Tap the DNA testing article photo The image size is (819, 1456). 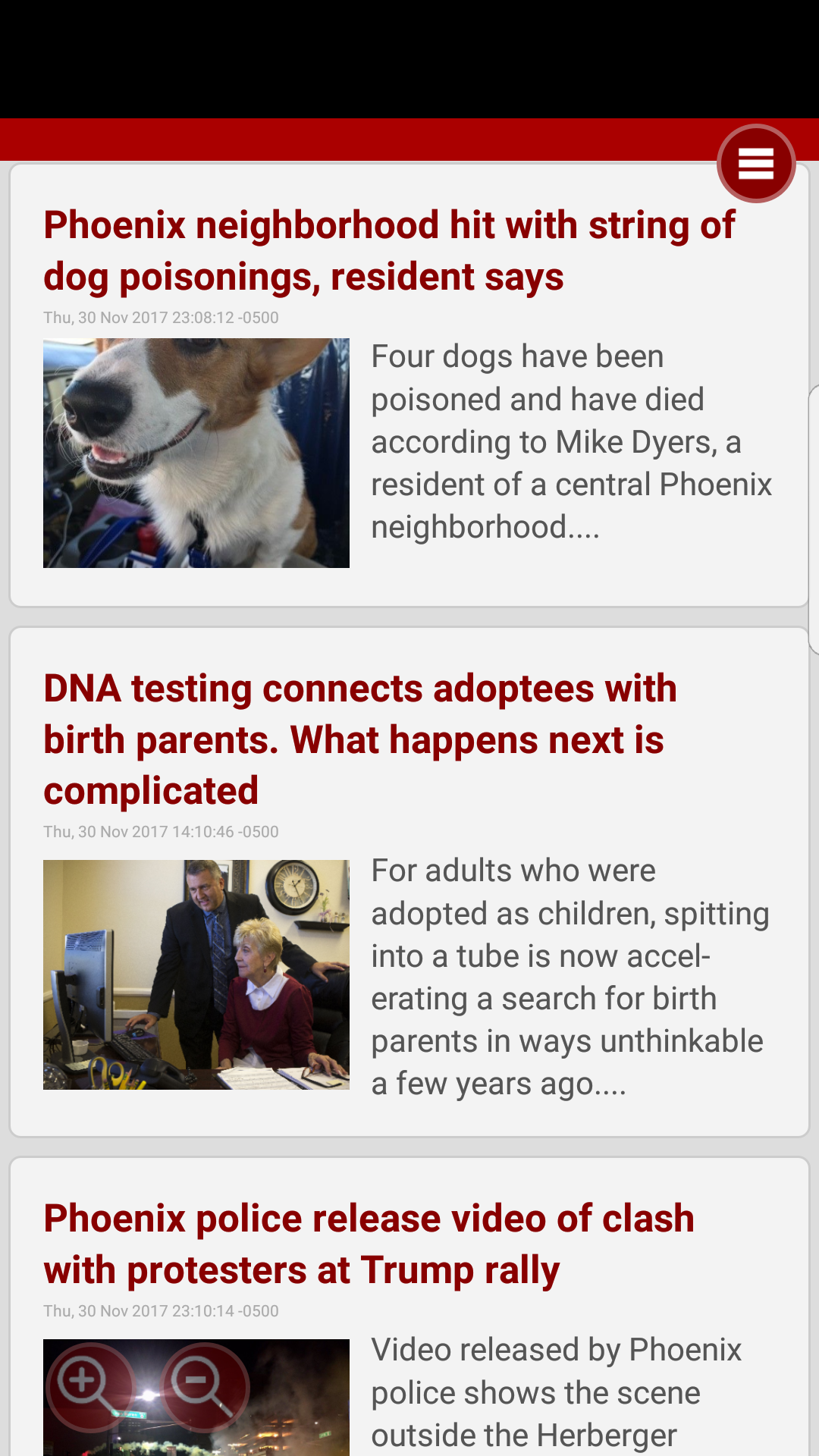(x=196, y=974)
